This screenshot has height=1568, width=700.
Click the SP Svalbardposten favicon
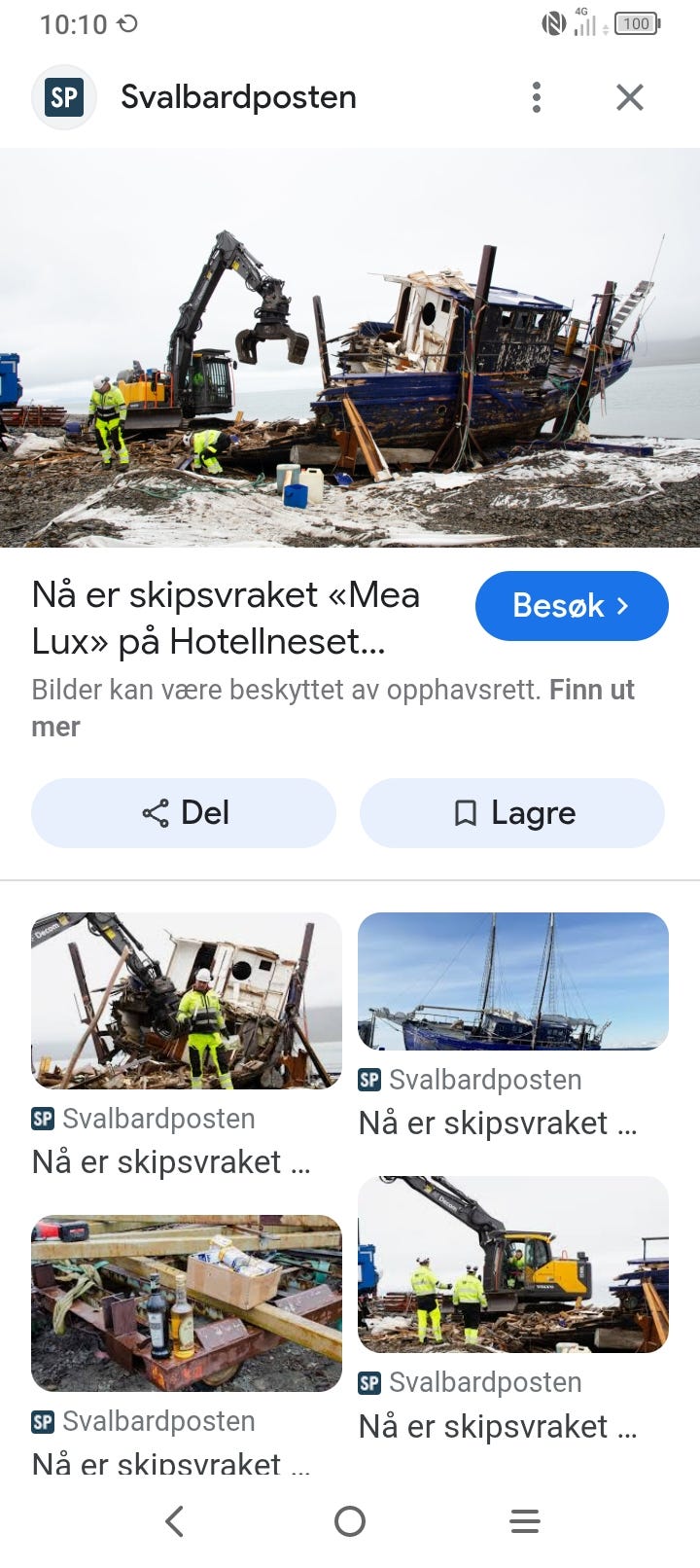tap(64, 96)
